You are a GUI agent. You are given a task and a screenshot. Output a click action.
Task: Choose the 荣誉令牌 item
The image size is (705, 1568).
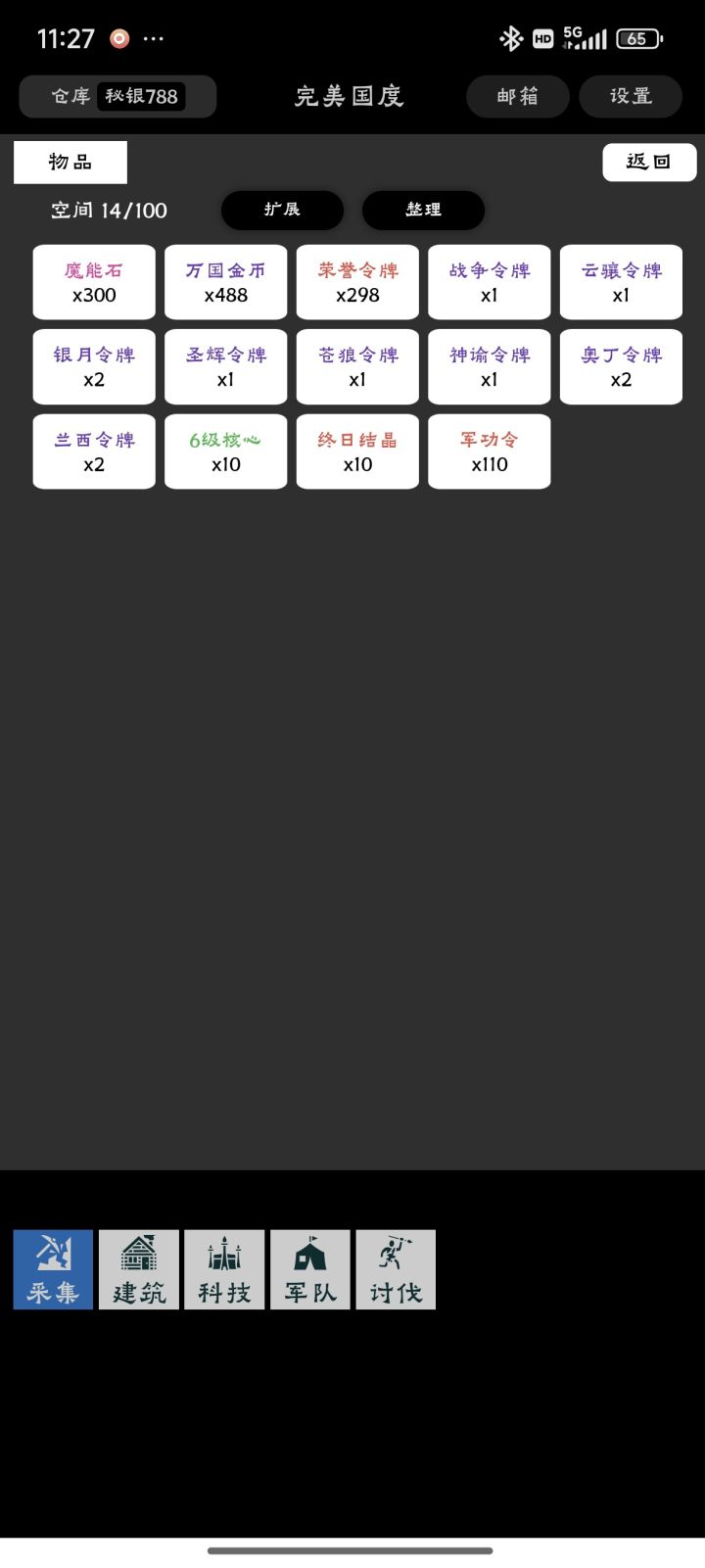(357, 282)
